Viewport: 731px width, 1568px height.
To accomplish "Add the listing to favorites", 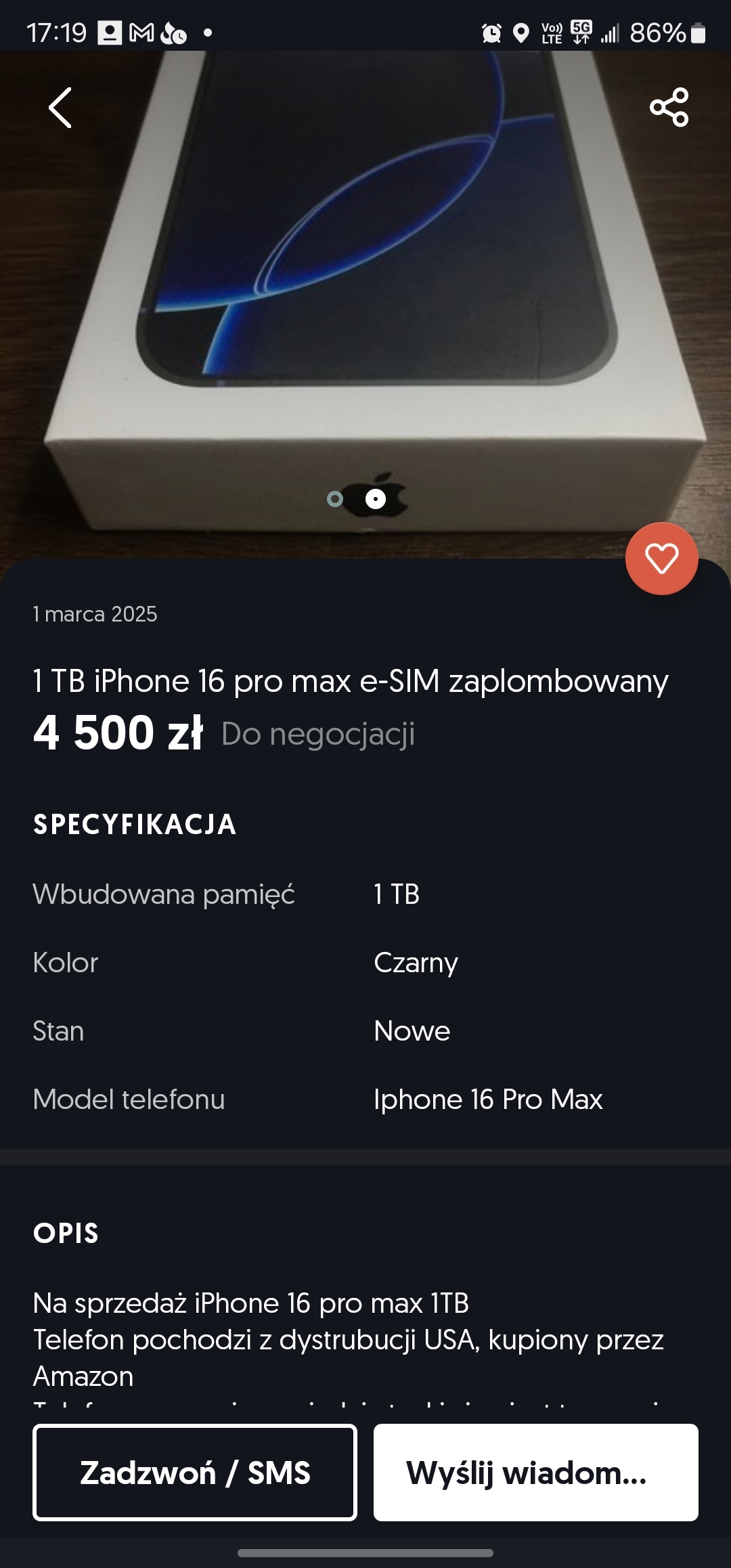I will [x=661, y=559].
